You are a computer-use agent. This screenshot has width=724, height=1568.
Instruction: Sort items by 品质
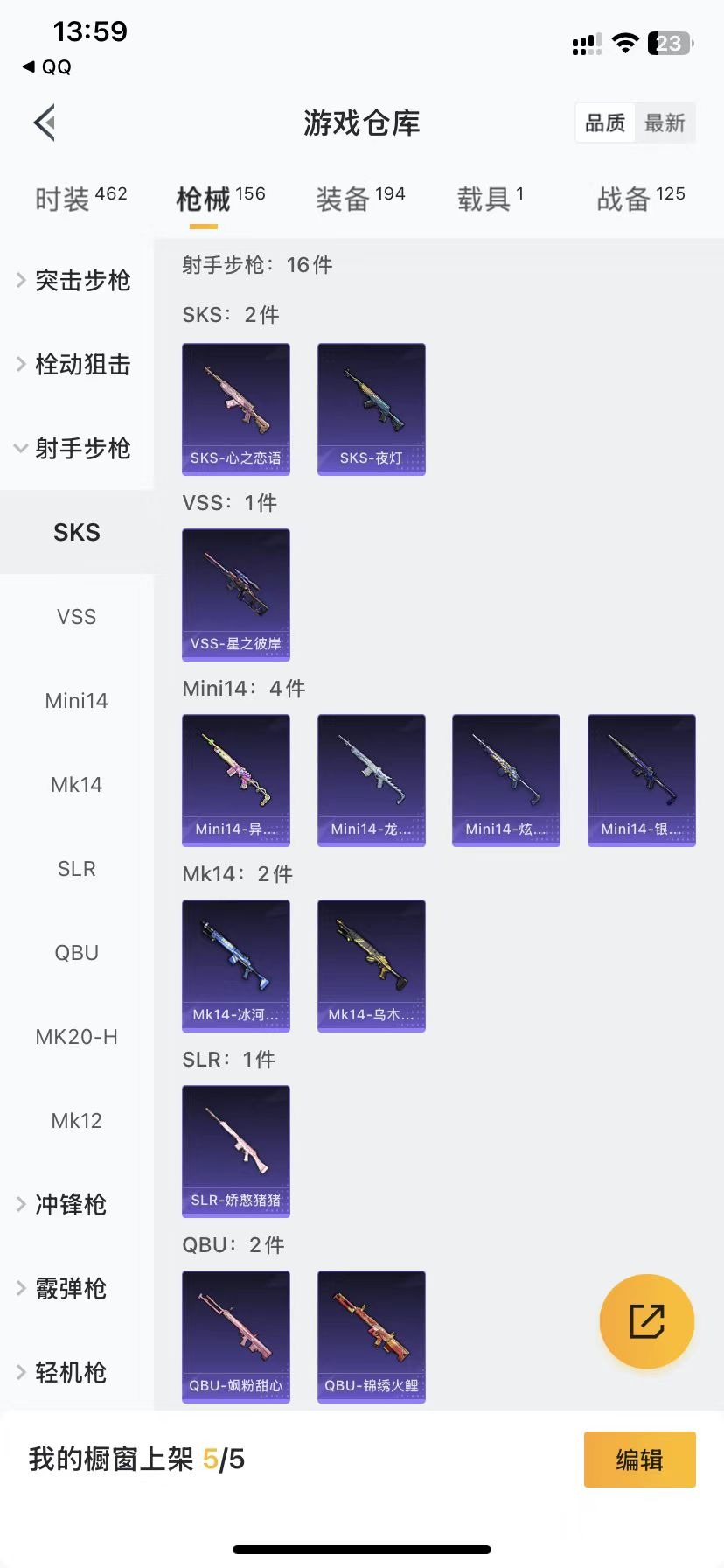pos(605,122)
